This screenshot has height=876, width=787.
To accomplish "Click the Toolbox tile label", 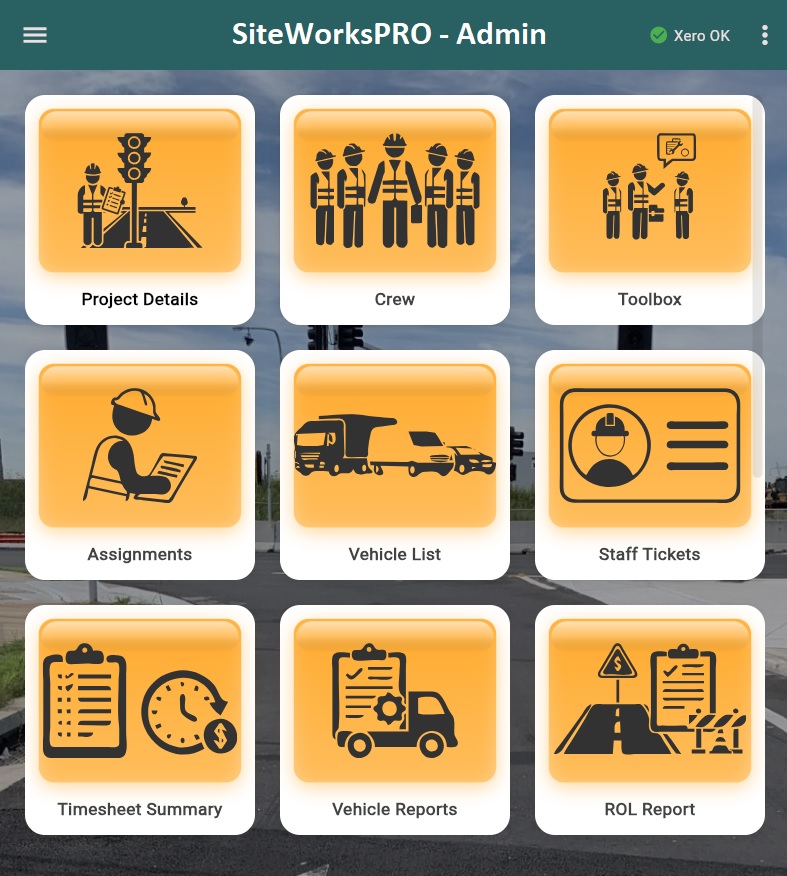I will pyautogui.click(x=649, y=299).
